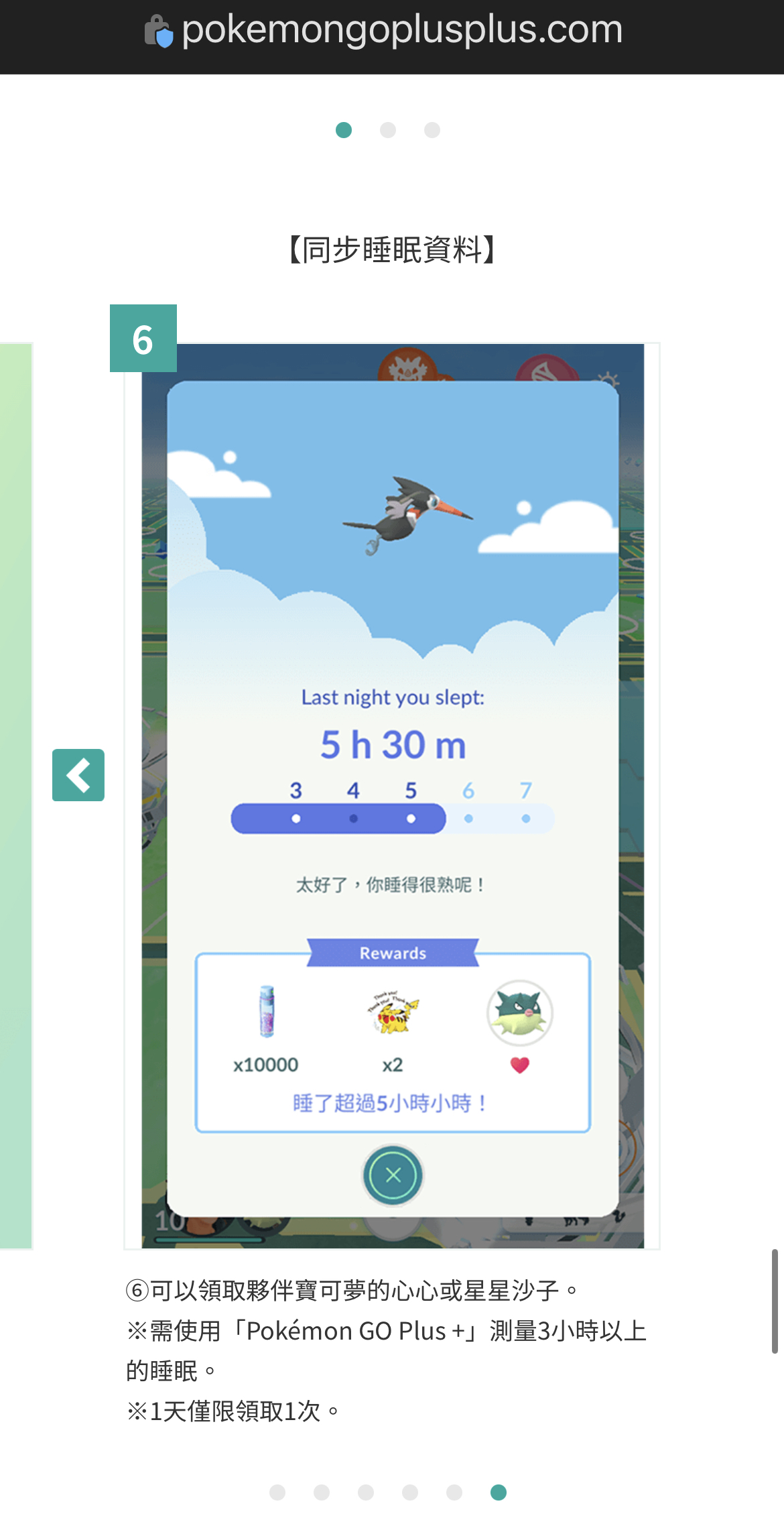784x1524 pixels.
Task: Jump to fourth slide of sleep data carousel
Action: pos(410,1492)
